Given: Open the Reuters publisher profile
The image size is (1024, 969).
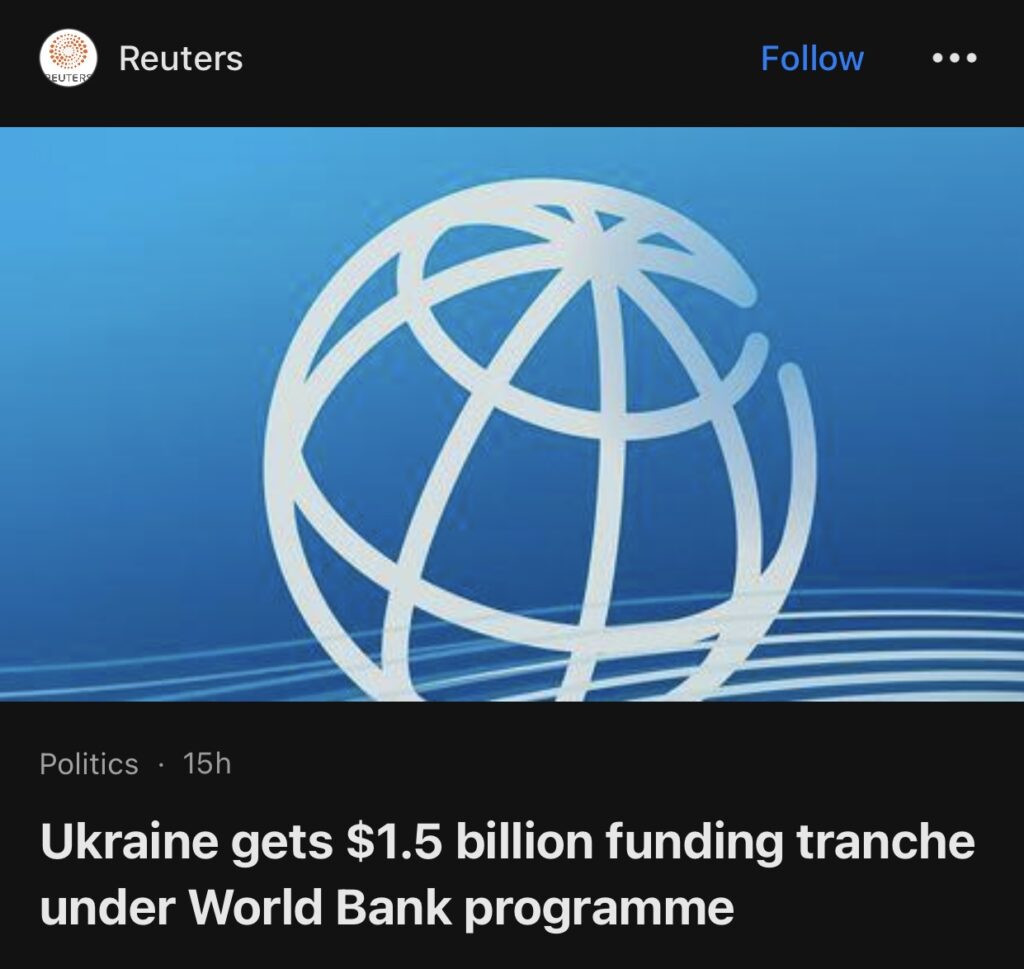Looking at the screenshot, I should coord(180,58).
